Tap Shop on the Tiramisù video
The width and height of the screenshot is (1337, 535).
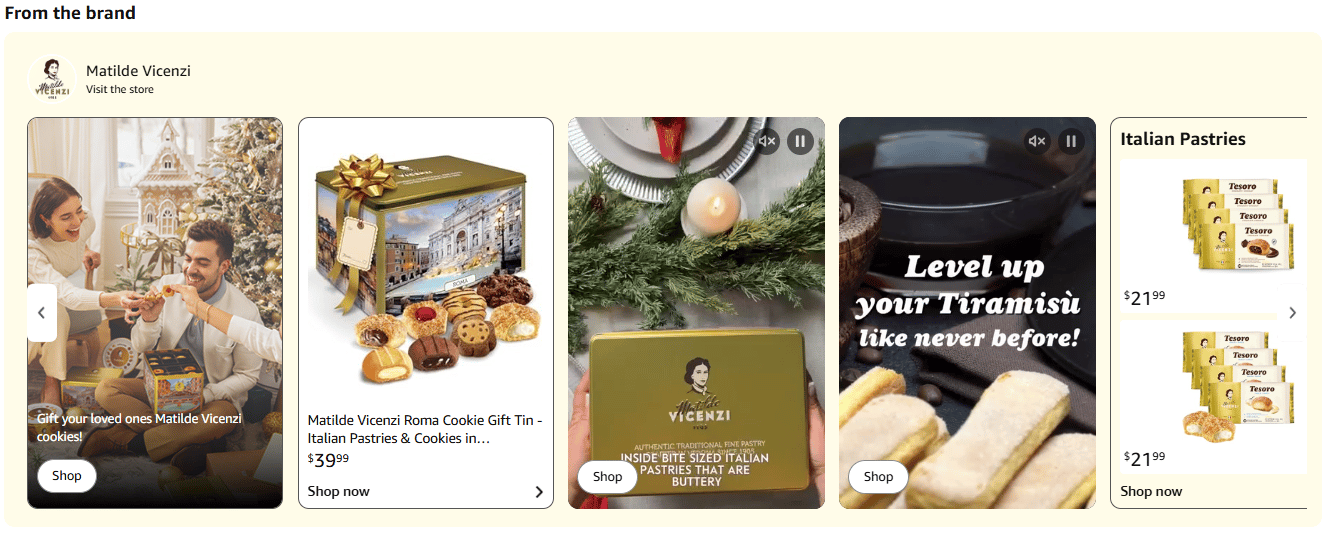click(878, 477)
